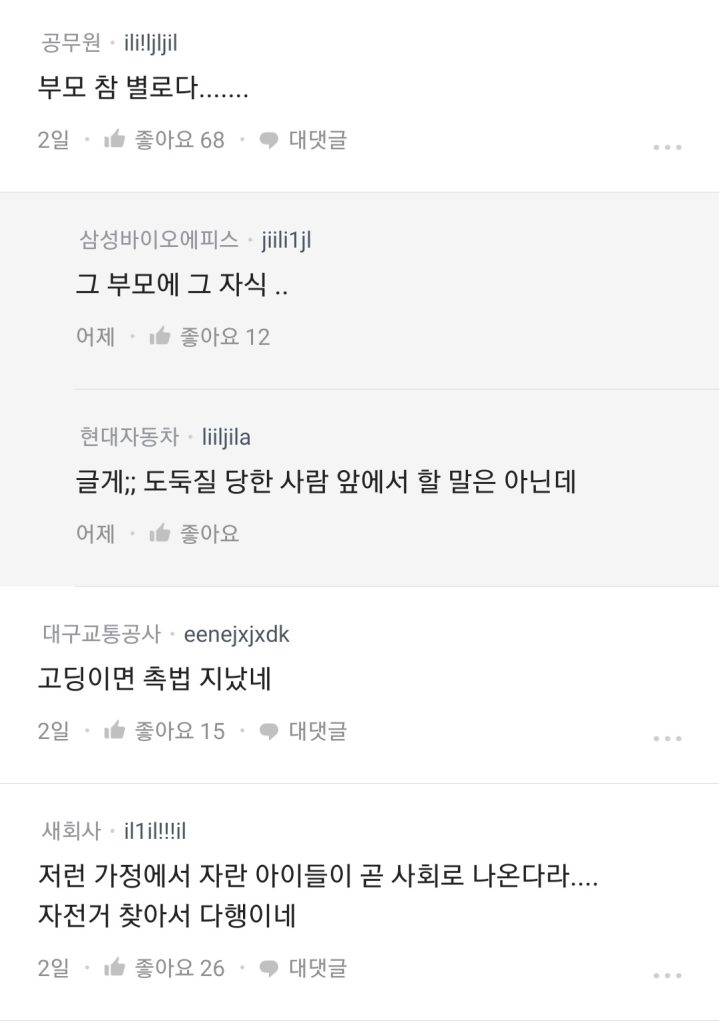Open more options on 대구교통공사 comment

(667, 739)
